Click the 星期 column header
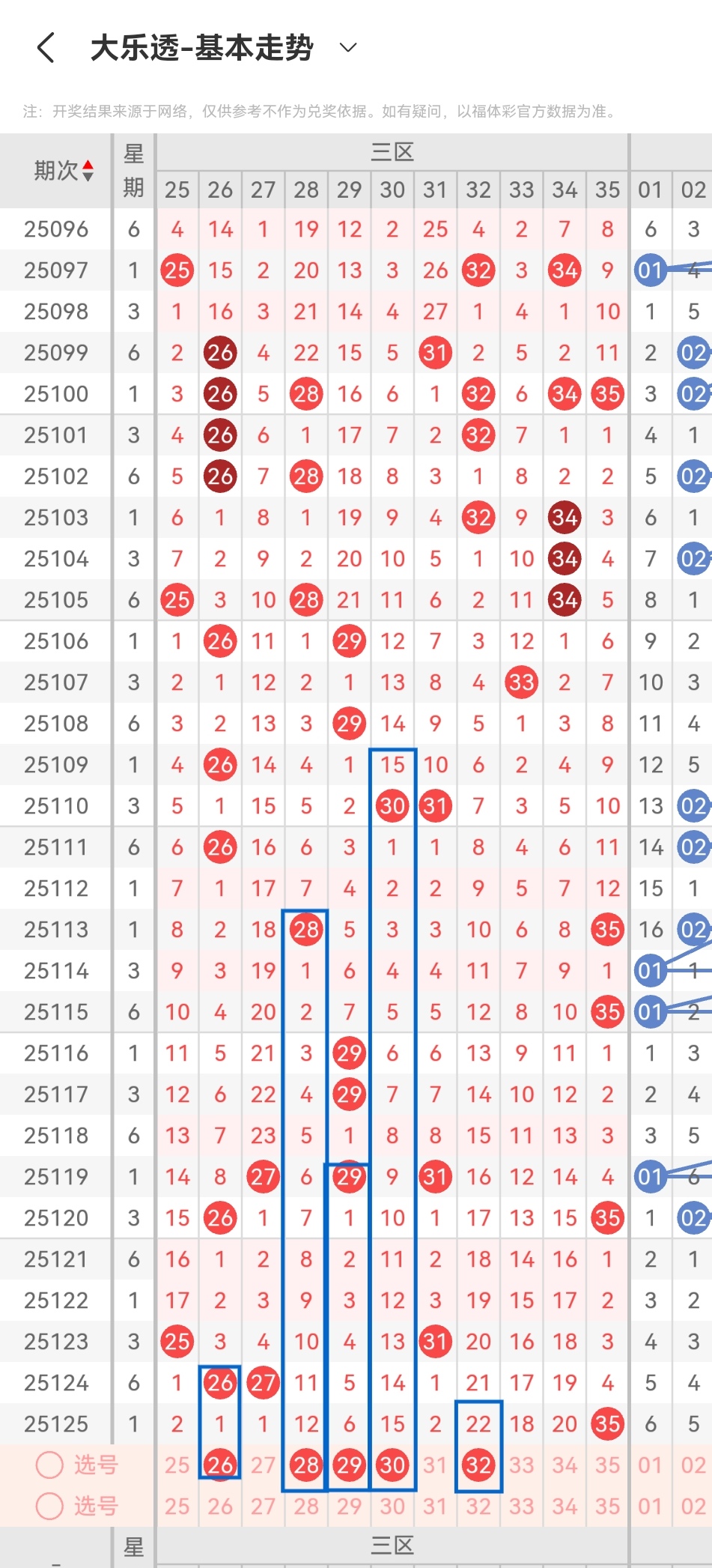Viewport: 712px width, 1568px height. (133, 170)
